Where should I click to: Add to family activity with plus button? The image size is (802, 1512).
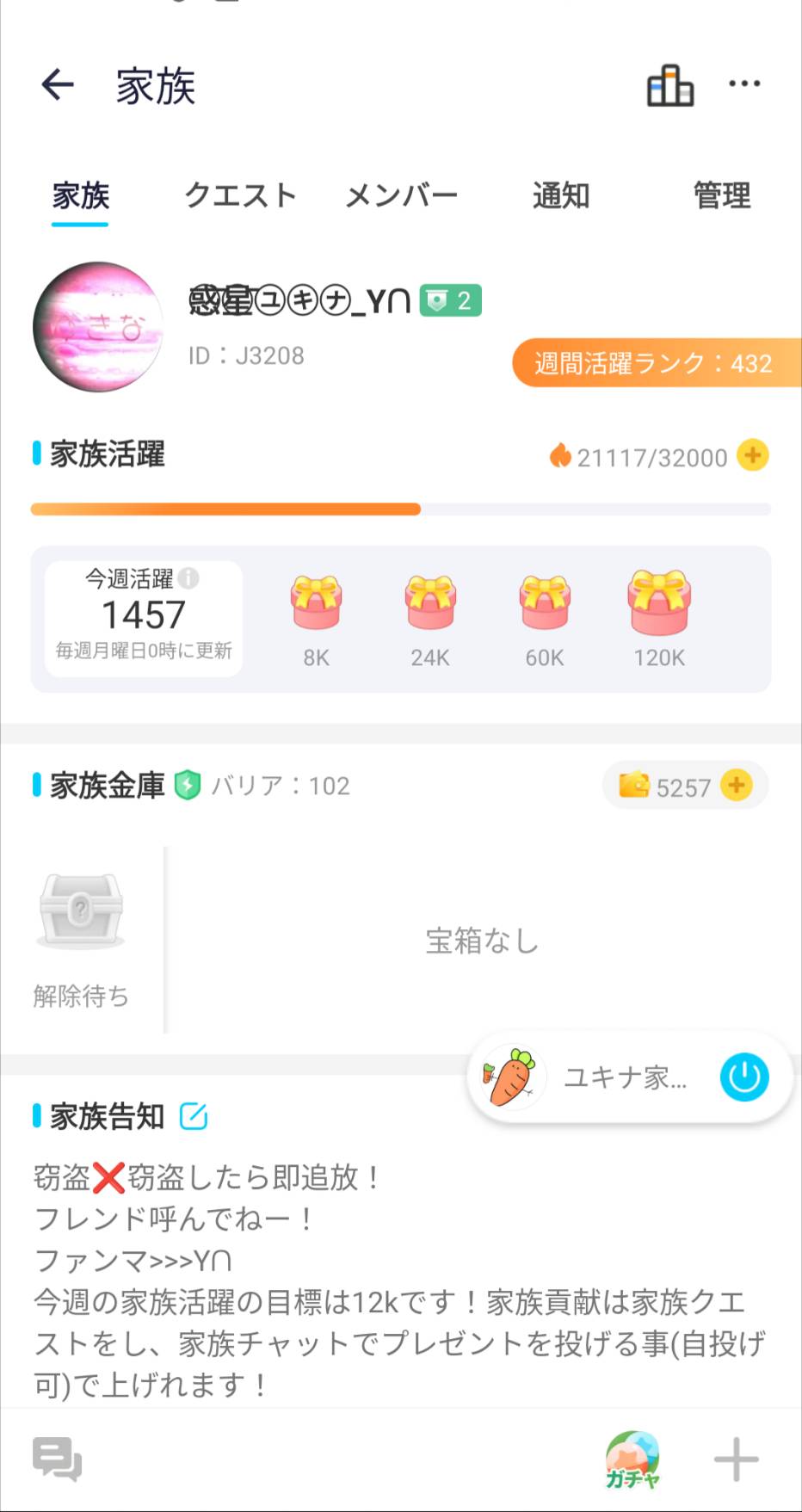753,455
